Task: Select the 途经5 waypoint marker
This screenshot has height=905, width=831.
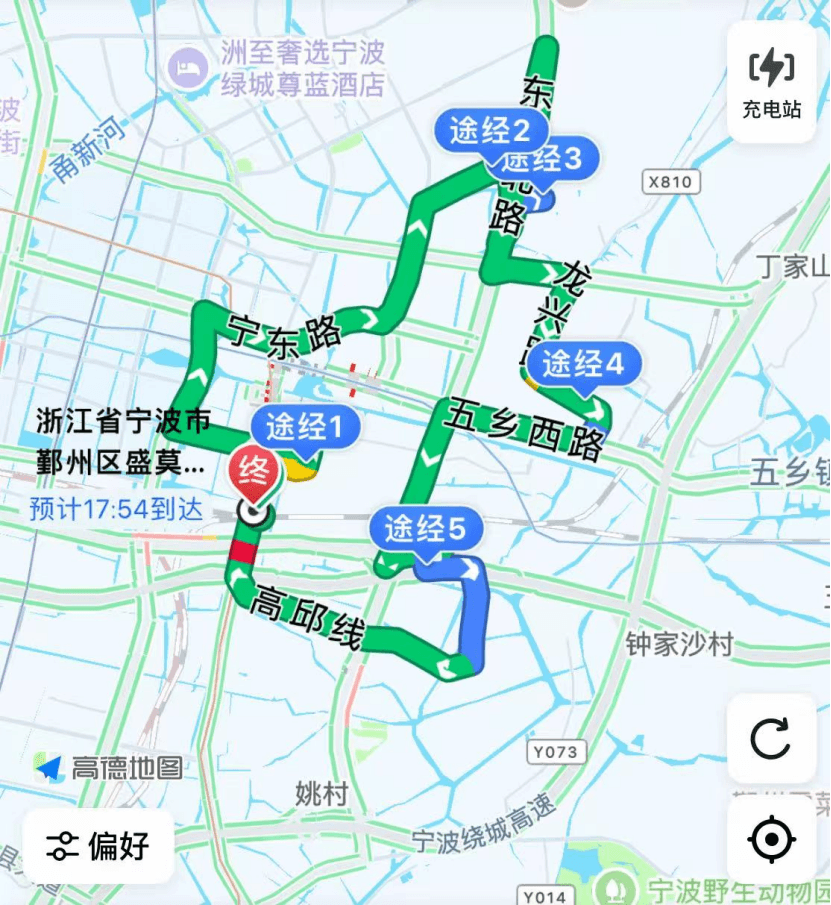Action: [x=425, y=530]
